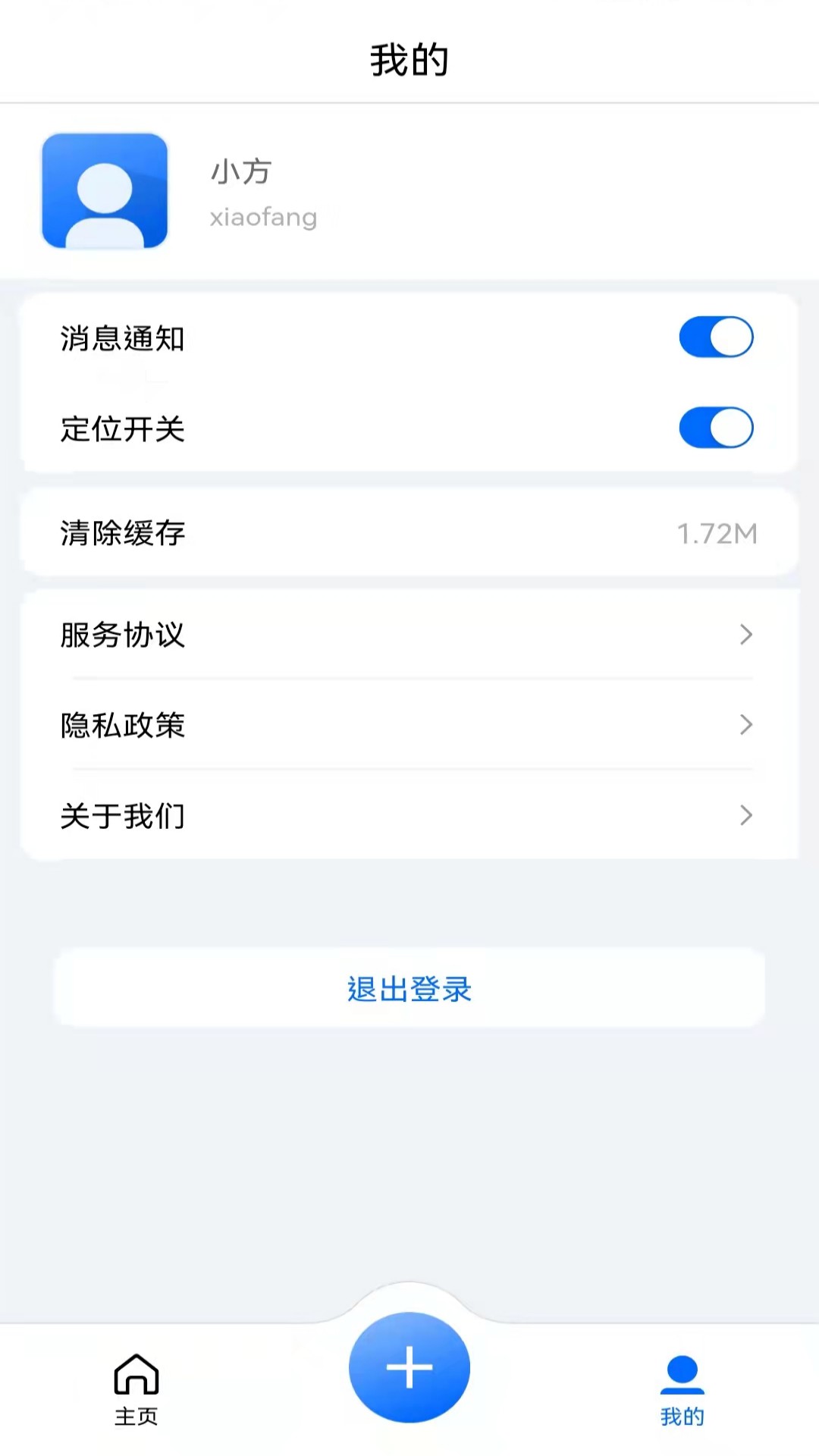Click the xiaofang account ID text
The height and width of the screenshot is (1456, 819).
(263, 217)
